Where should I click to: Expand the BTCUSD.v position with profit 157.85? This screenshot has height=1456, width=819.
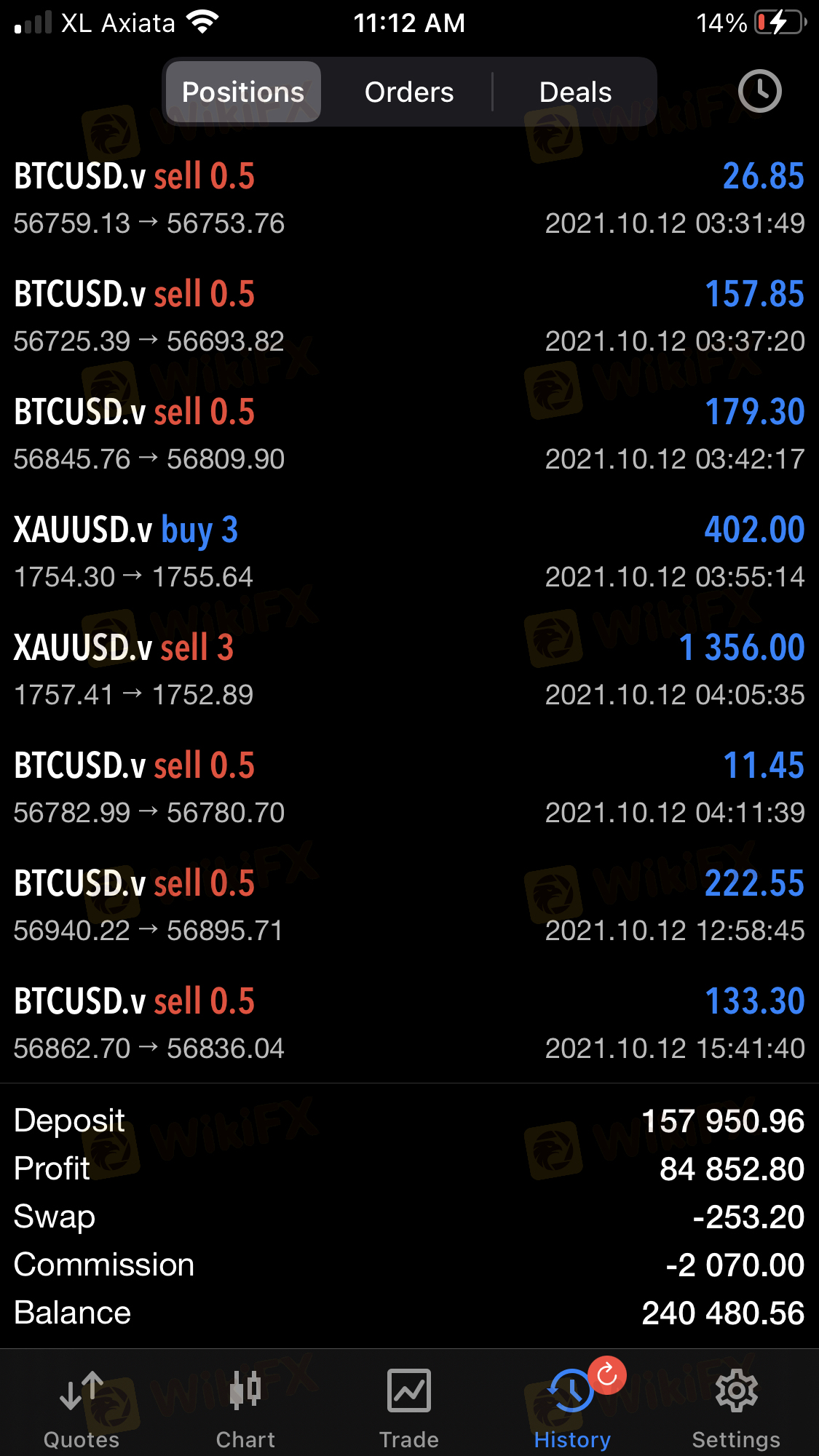pos(409,316)
